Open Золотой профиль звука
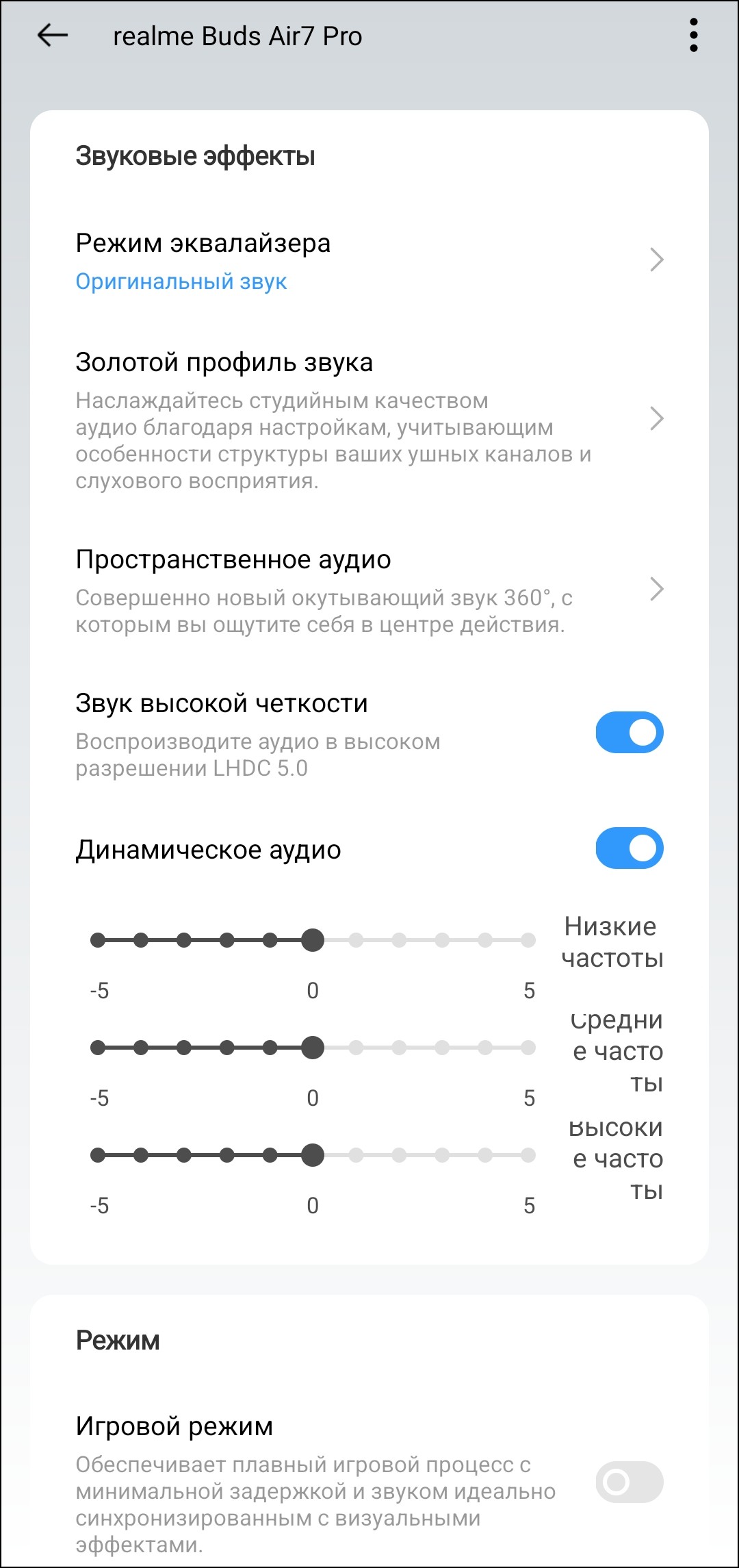 tap(369, 419)
